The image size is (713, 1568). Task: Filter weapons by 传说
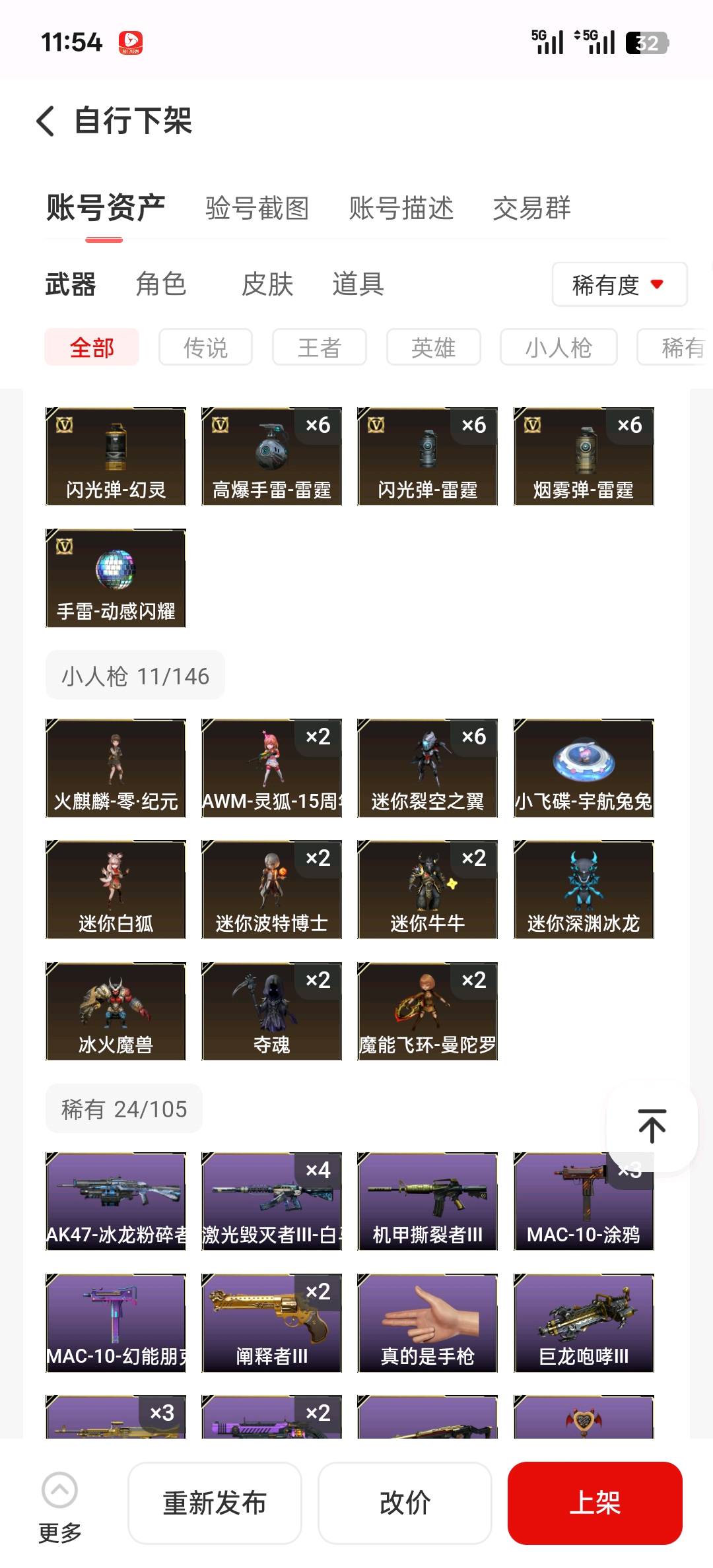click(x=205, y=347)
